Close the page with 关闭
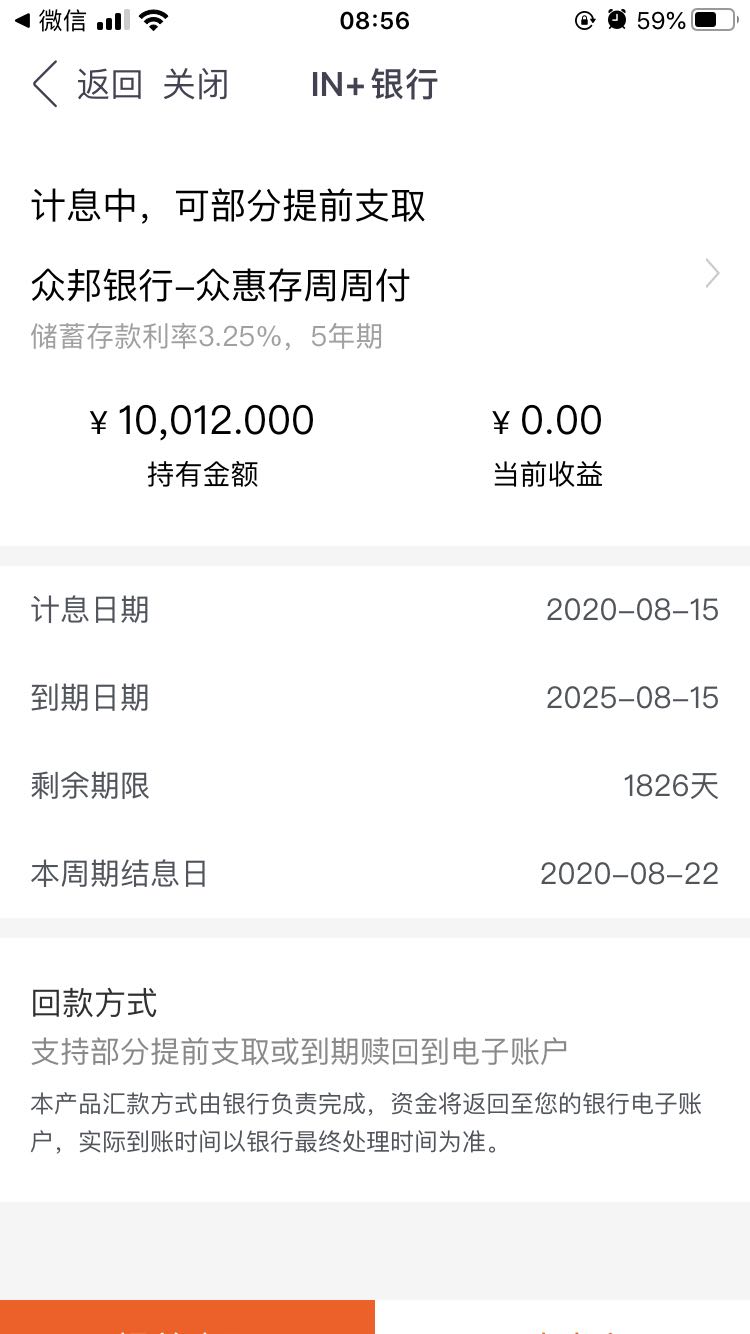Viewport: 750px width, 1334px height. [x=196, y=84]
